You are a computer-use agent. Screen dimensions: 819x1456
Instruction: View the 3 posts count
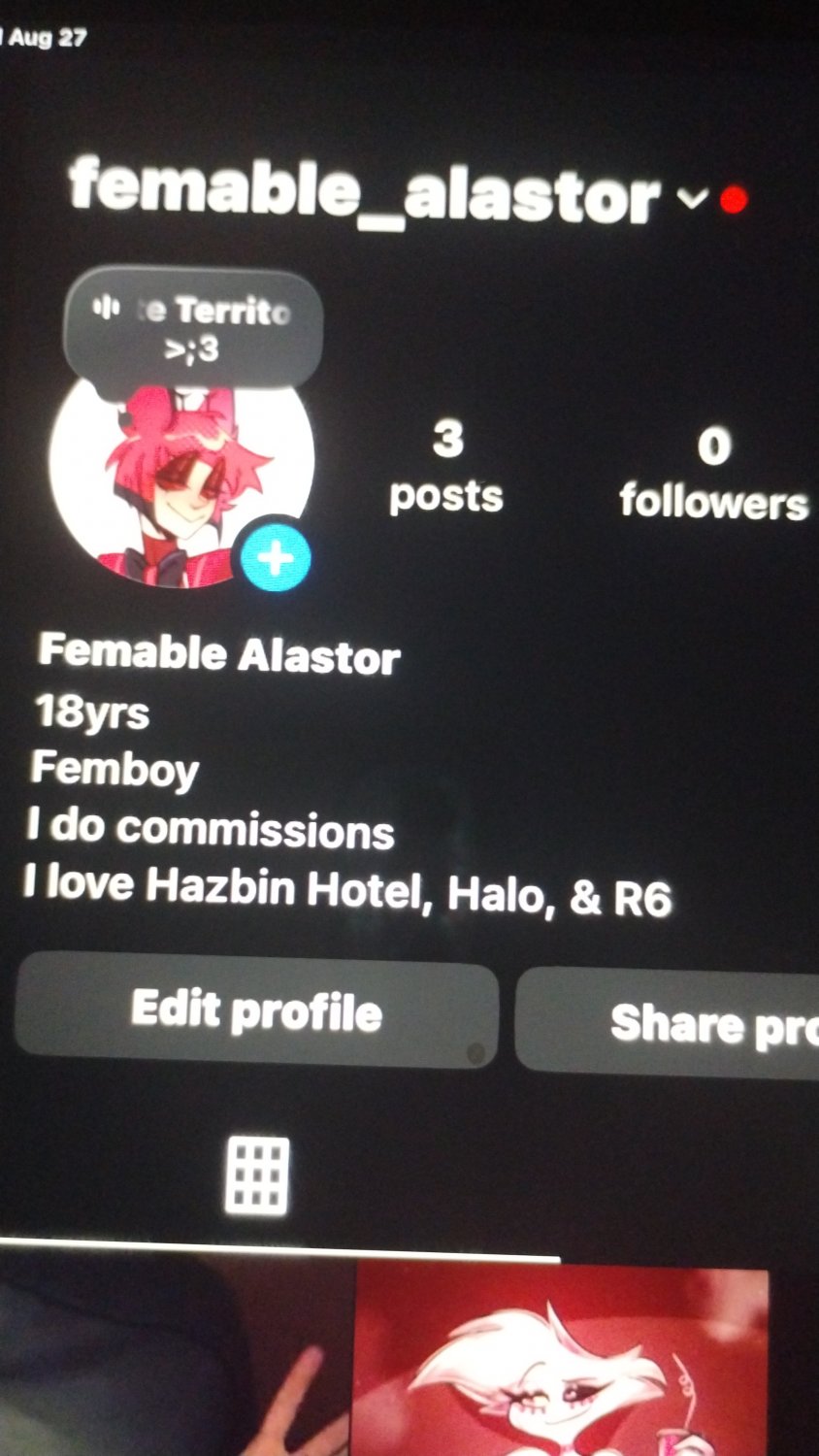[446, 466]
